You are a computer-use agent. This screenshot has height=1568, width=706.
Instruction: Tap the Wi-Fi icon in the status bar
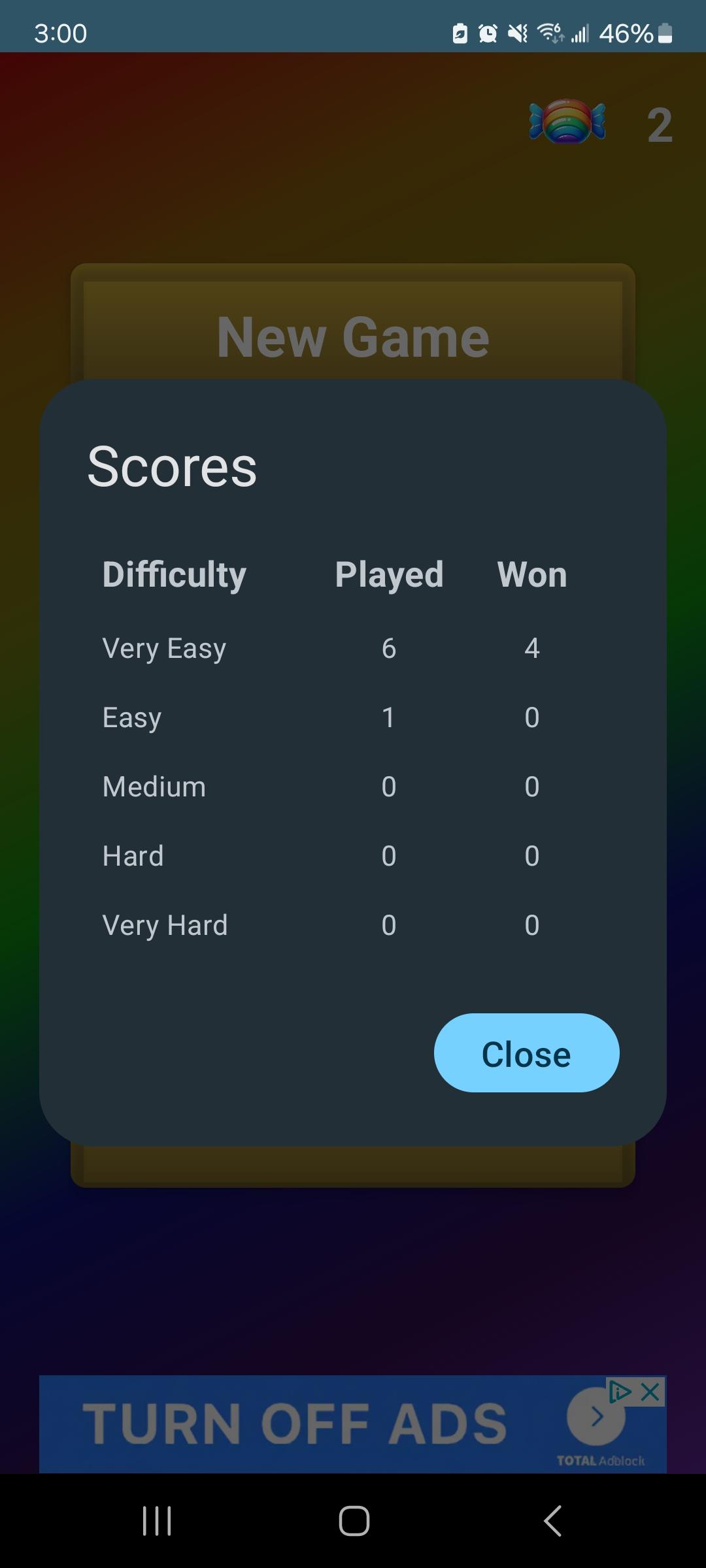tap(548, 31)
